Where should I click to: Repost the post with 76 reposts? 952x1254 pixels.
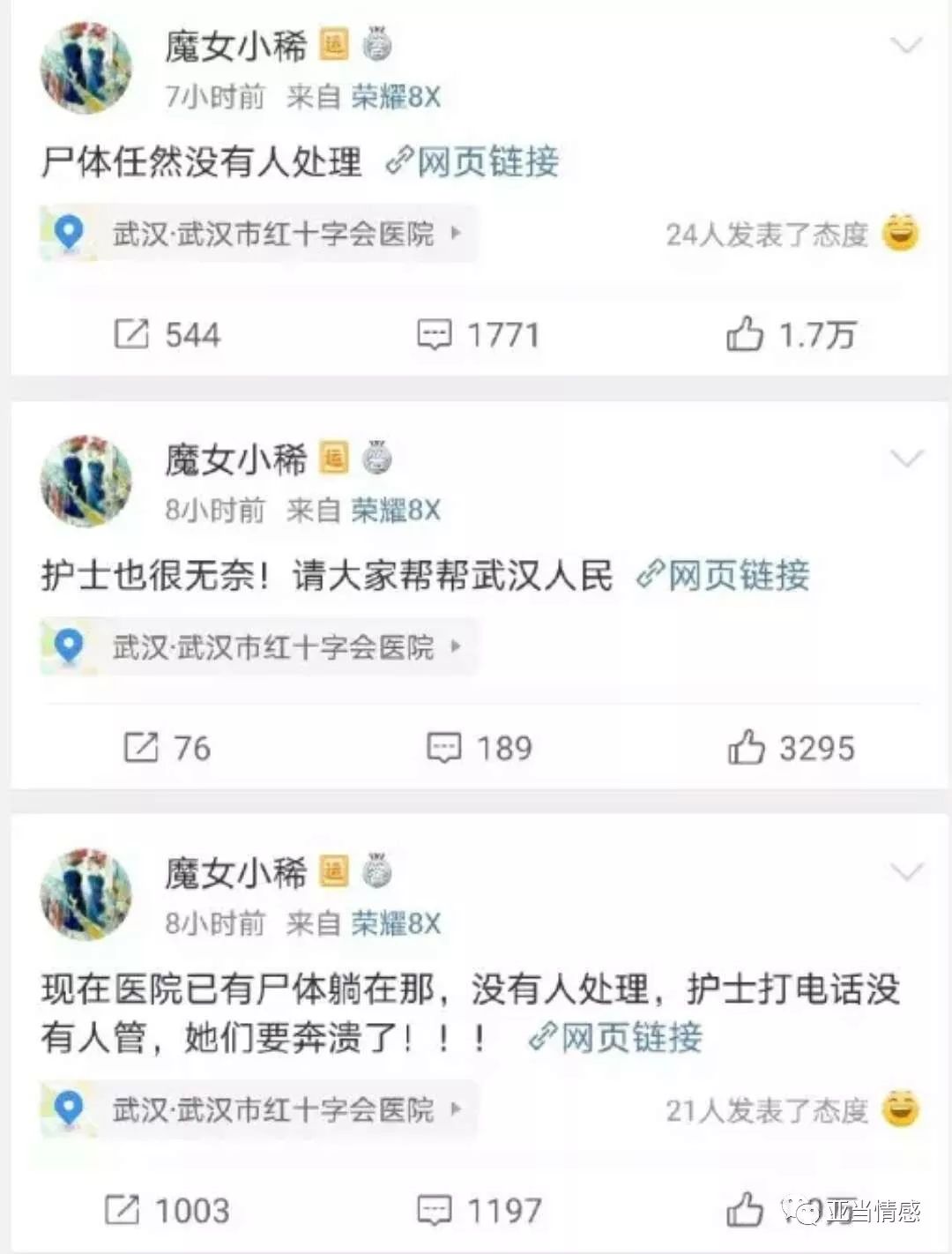pyautogui.click(x=167, y=748)
